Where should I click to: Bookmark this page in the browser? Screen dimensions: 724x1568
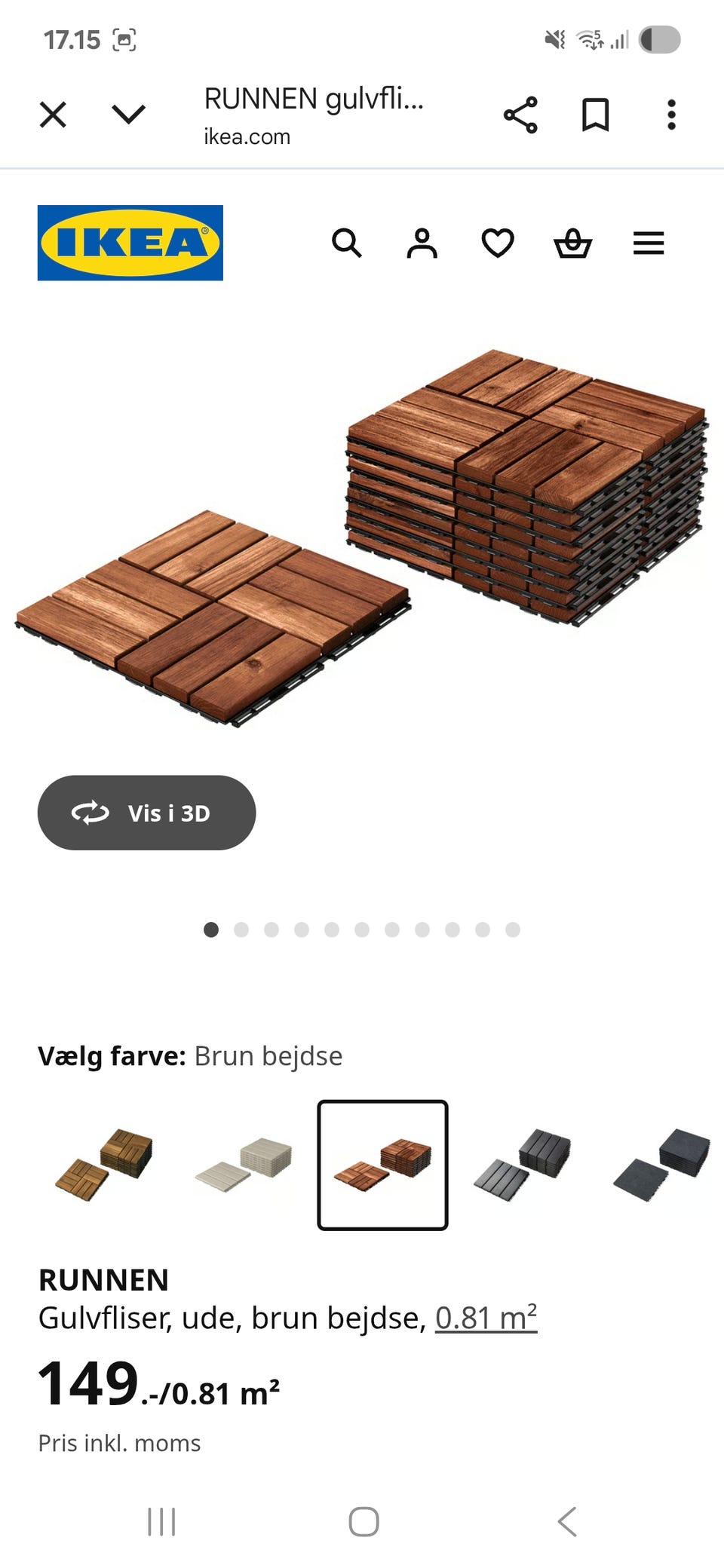(x=595, y=114)
